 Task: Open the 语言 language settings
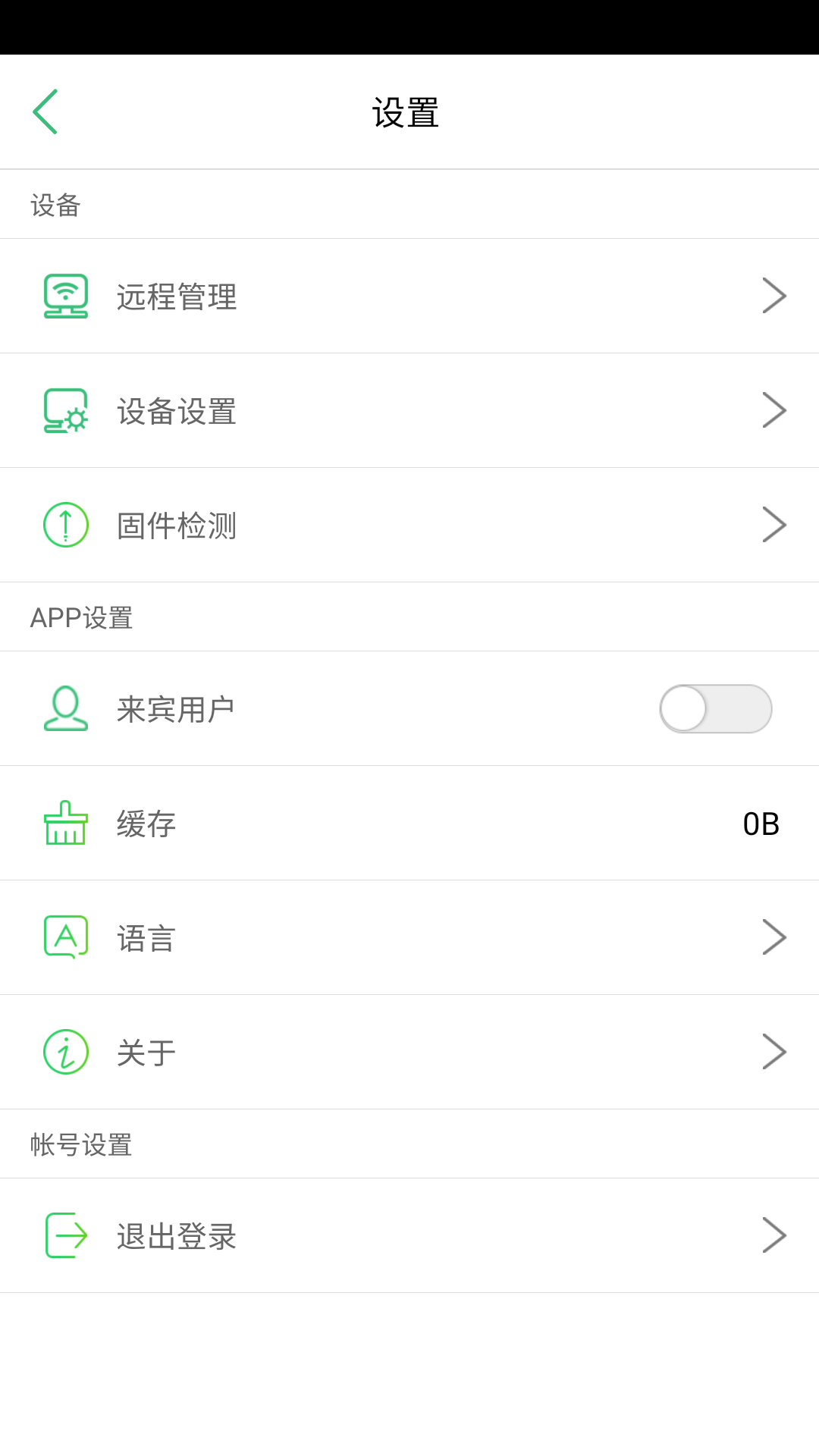[409, 938]
